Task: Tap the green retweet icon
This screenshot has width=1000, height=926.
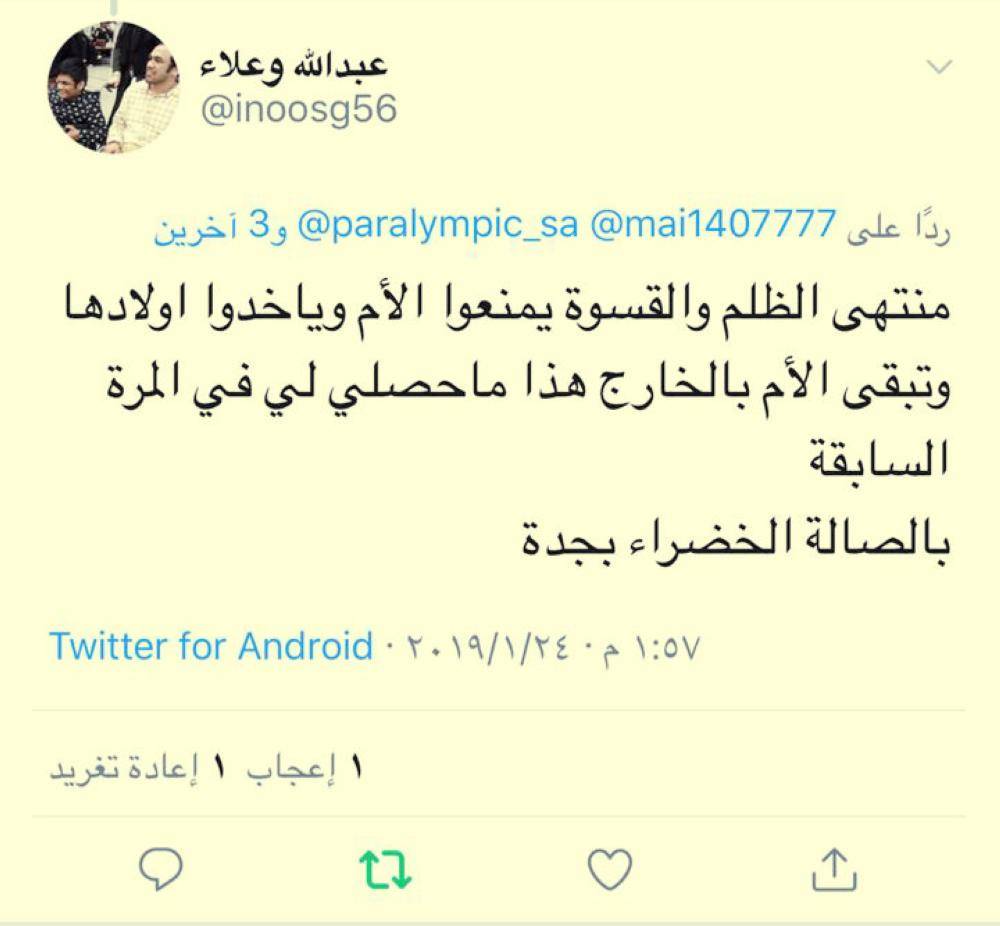Action: pos(385,870)
